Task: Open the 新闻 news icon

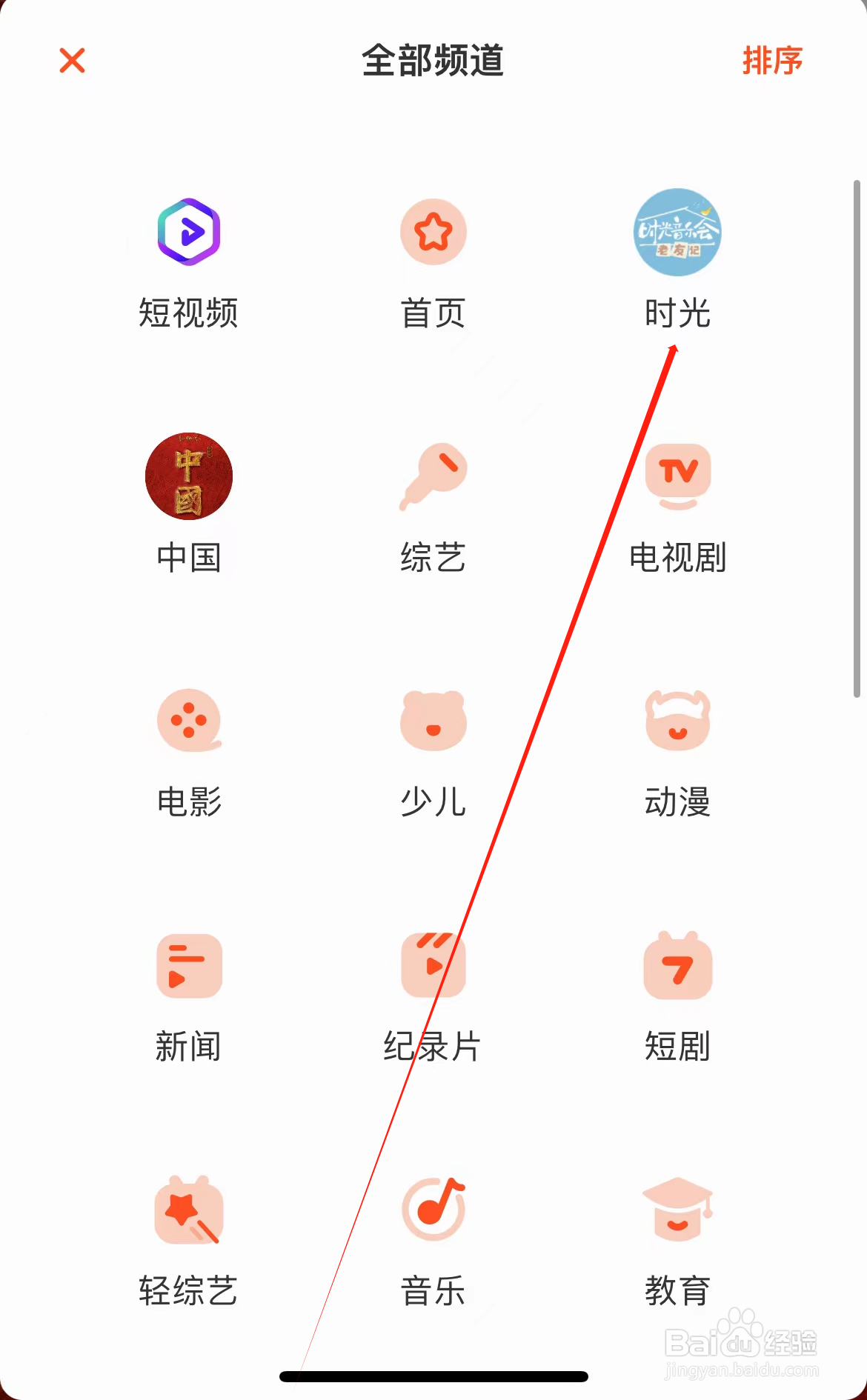Action: point(189,965)
